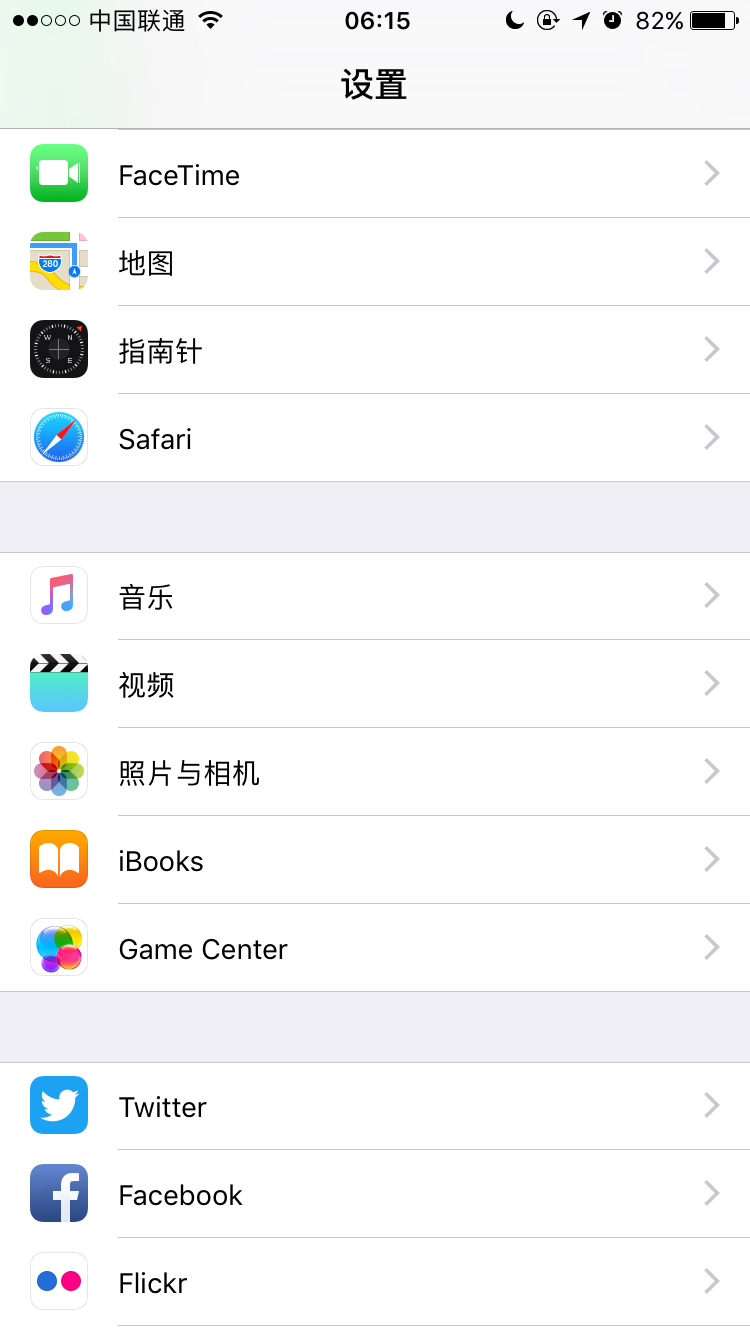Open Twitter account settings
The height and width of the screenshot is (1334, 750).
[375, 1107]
